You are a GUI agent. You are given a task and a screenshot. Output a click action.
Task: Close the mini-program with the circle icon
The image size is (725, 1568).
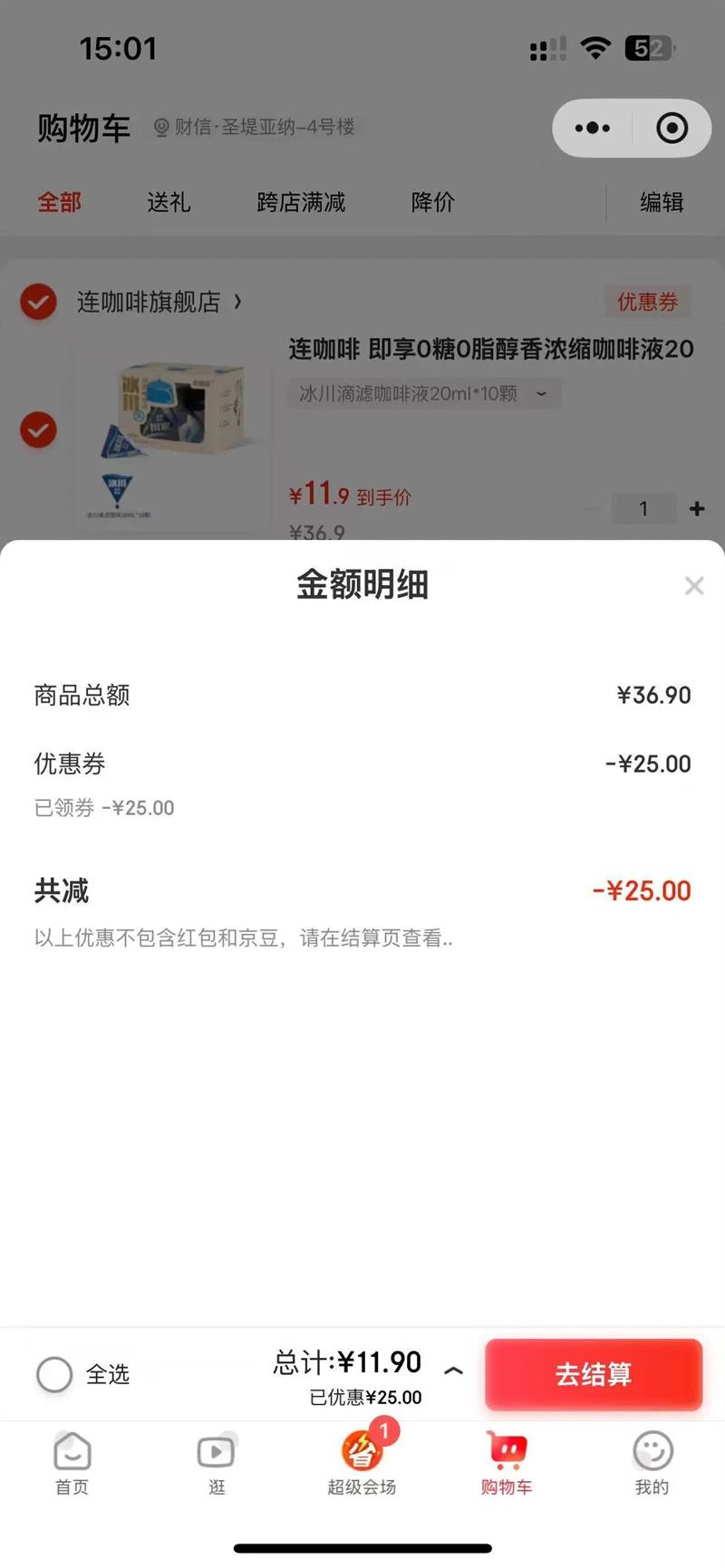click(x=672, y=129)
